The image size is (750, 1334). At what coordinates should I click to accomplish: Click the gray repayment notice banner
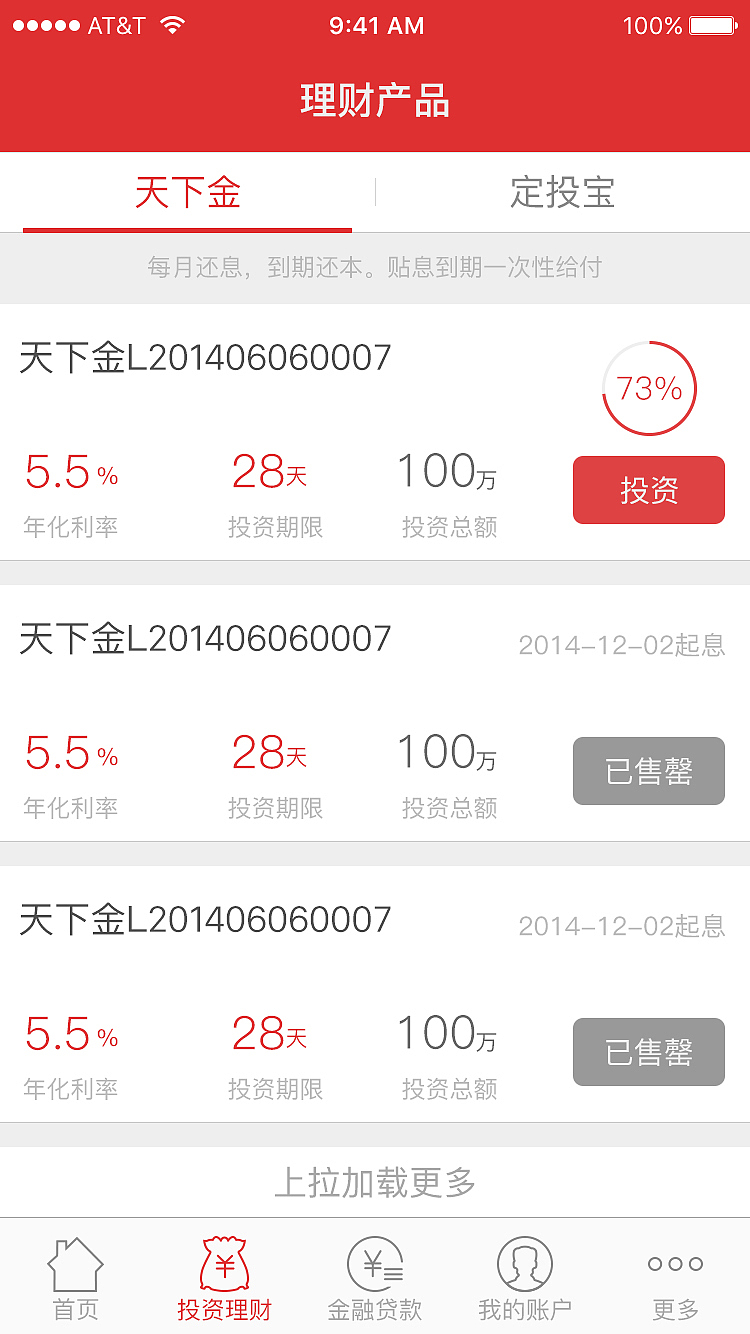[375, 268]
